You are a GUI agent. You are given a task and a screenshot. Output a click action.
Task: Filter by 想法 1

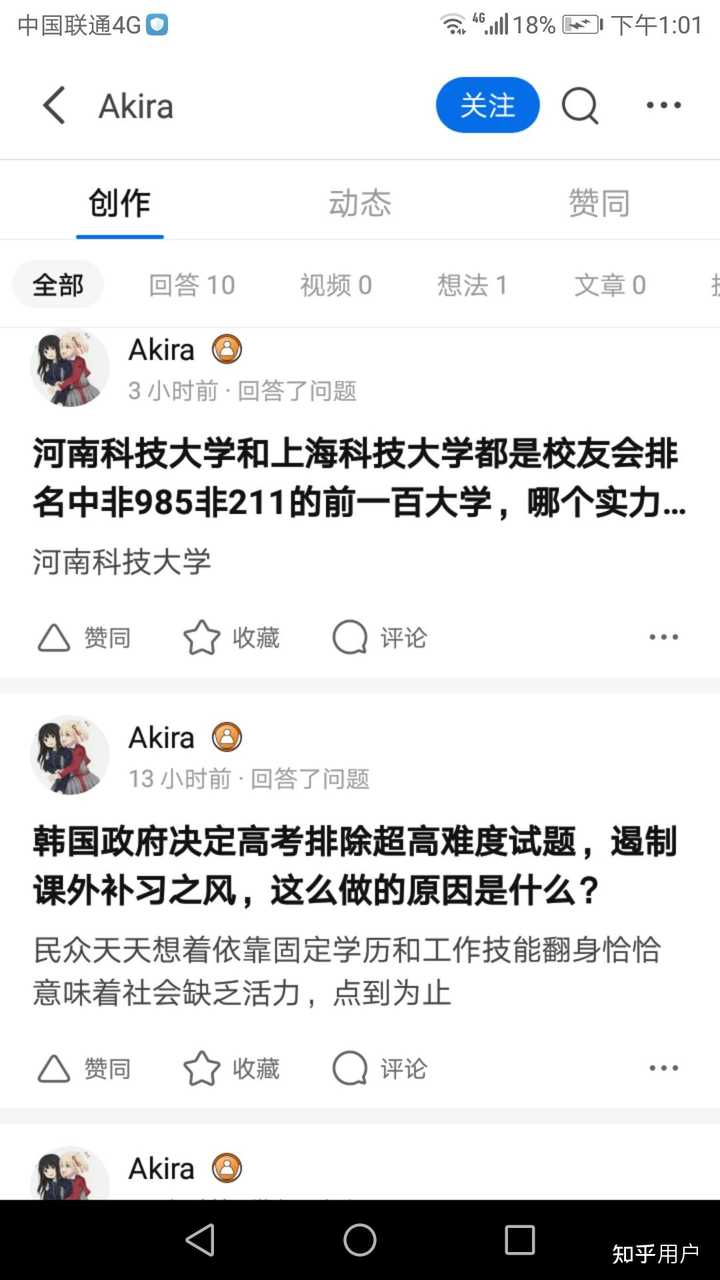(x=472, y=285)
